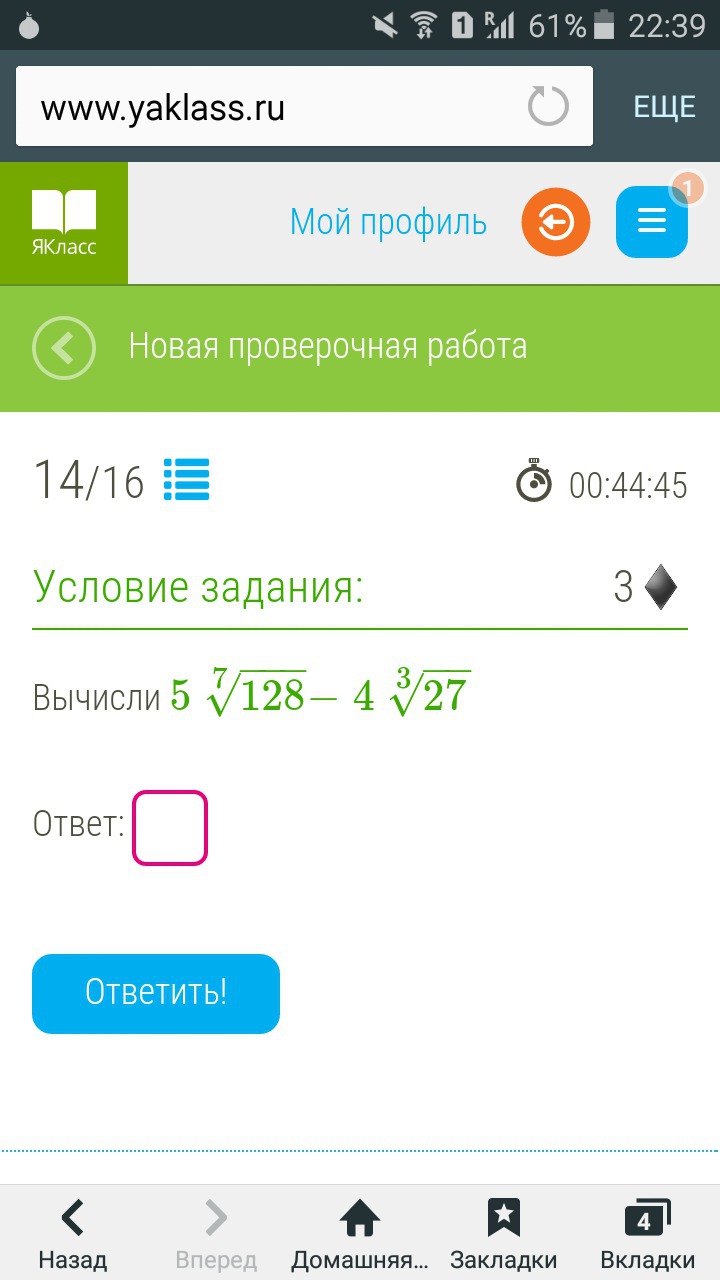Tap the www.yaklass.ru address bar
720x1280 pixels.
pos(304,107)
